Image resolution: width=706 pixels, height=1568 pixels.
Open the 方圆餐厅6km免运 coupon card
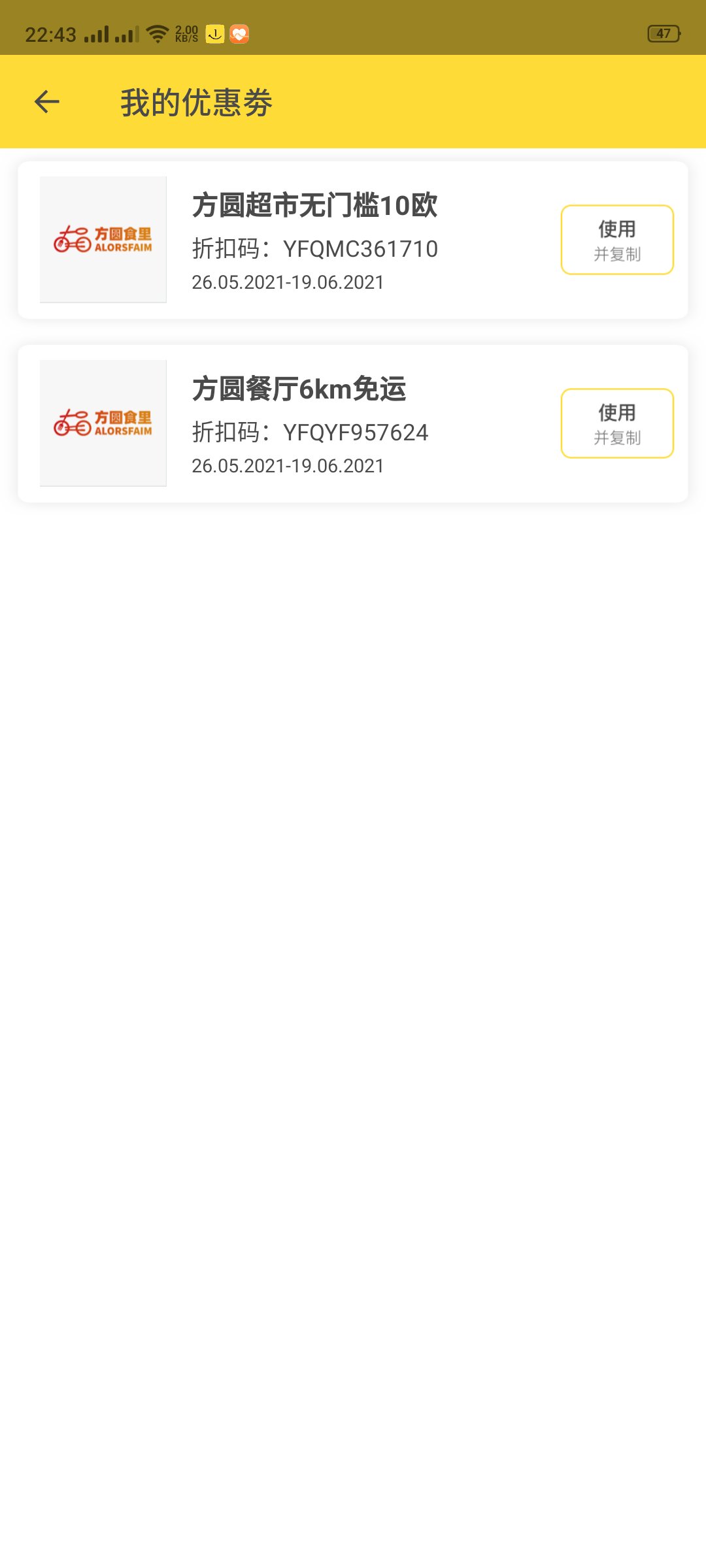353,423
